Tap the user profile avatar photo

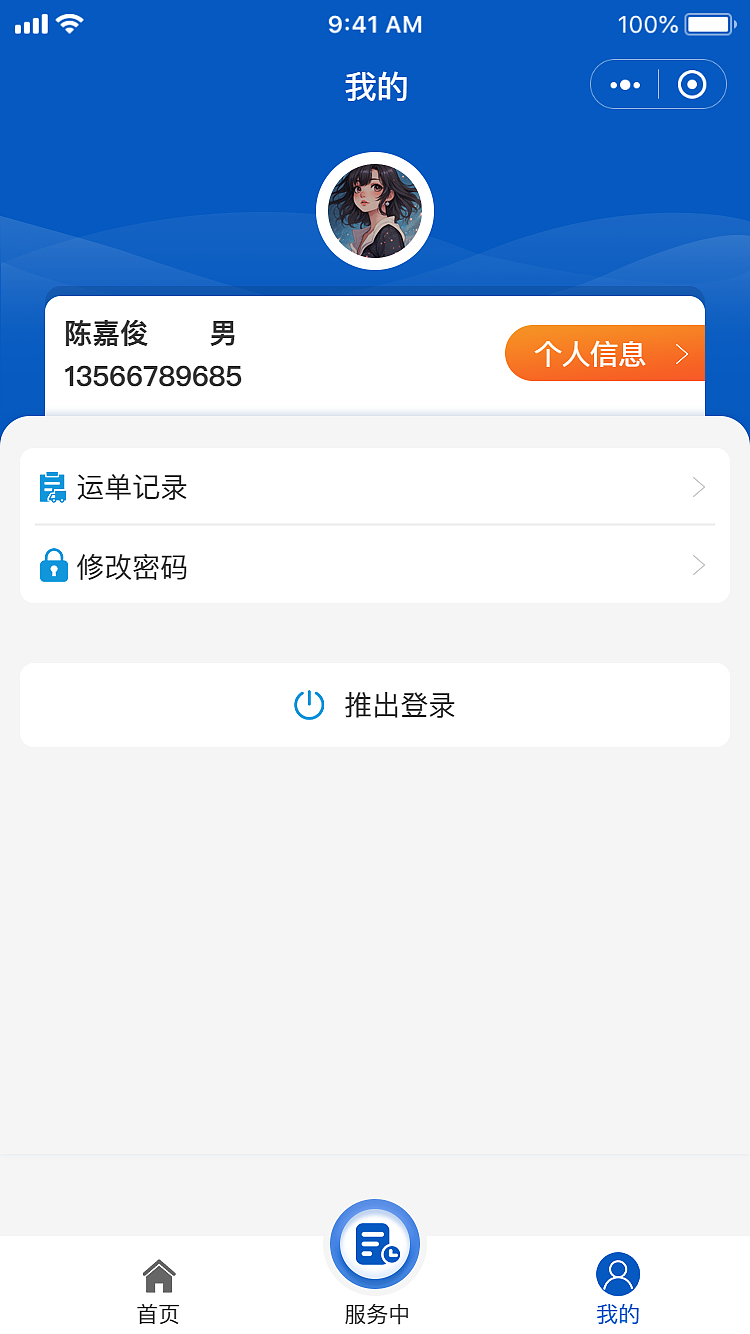click(x=375, y=210)
